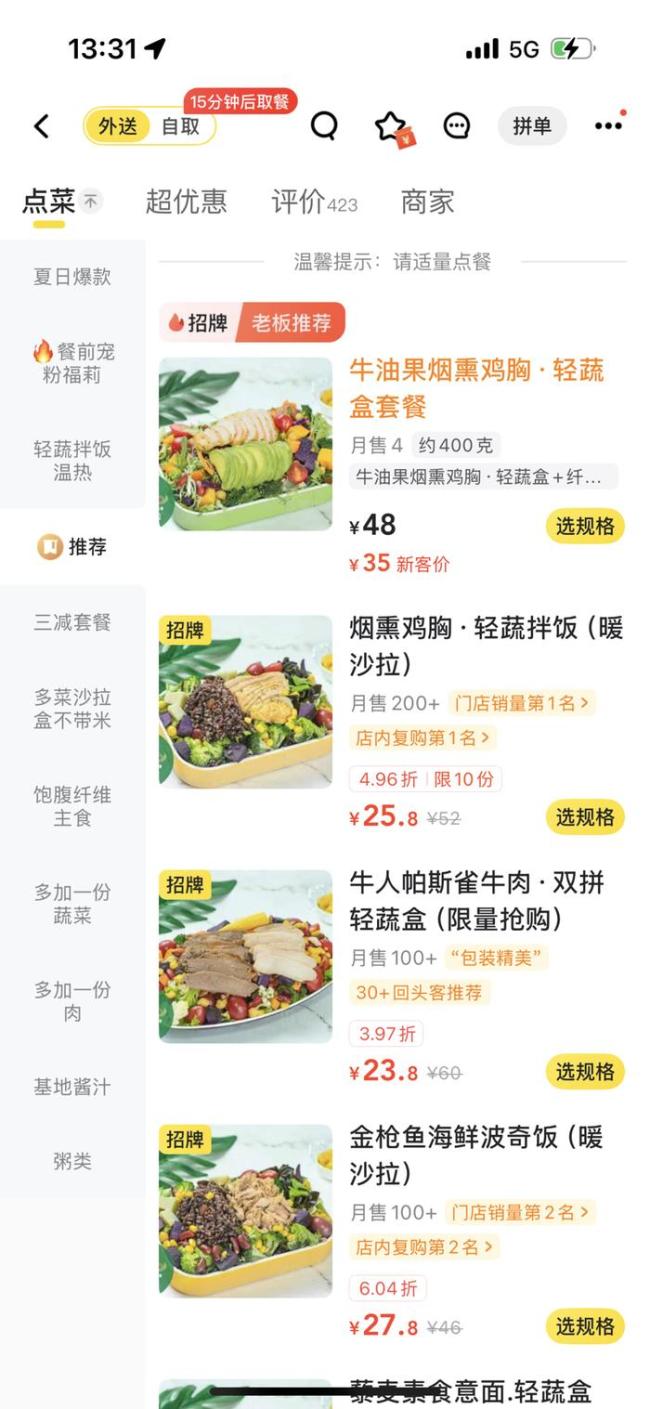Choose 选规格 for 烟熏鸡胸·轻蔬拌饭
Viewport: 650px width, 1409px height.
click(585, 817)
